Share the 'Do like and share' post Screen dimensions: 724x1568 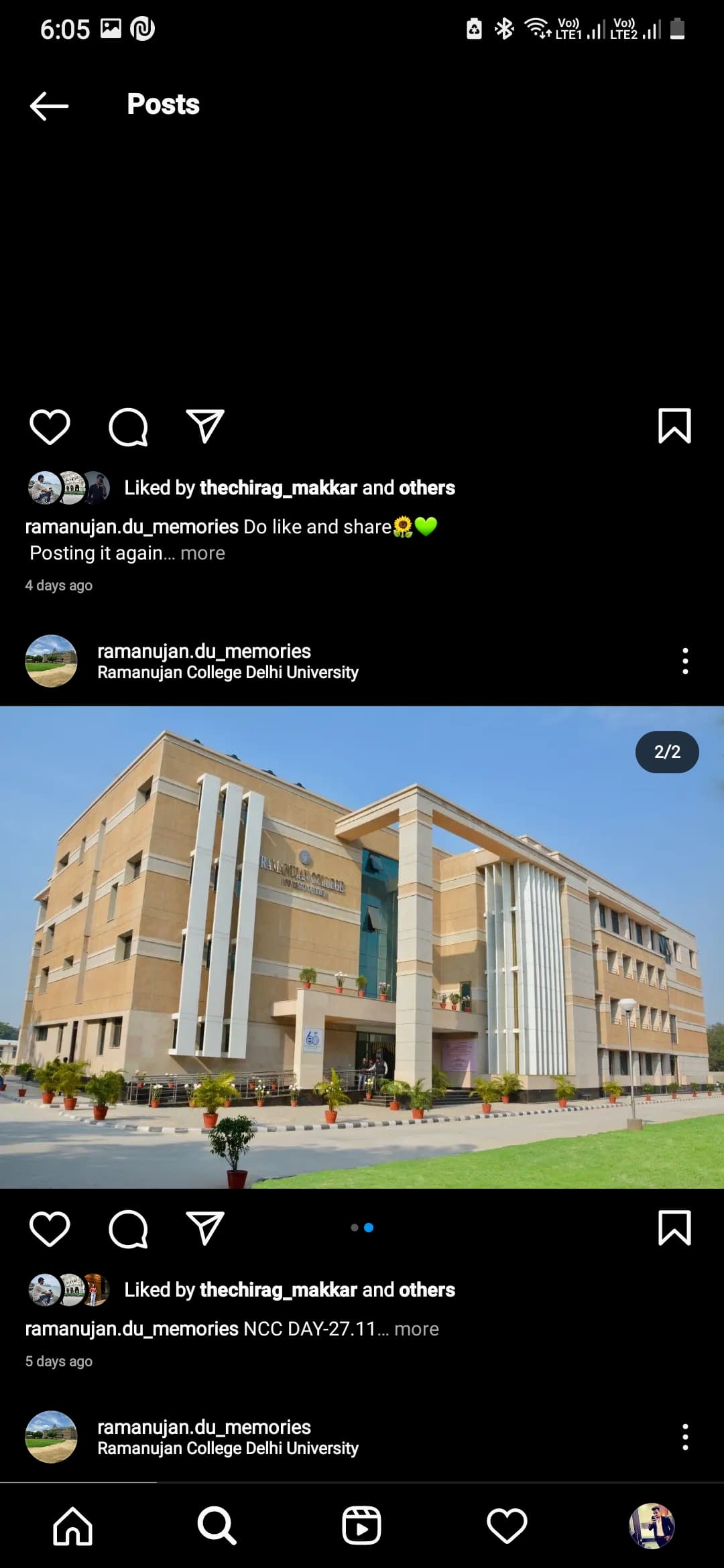pos(204,426)
